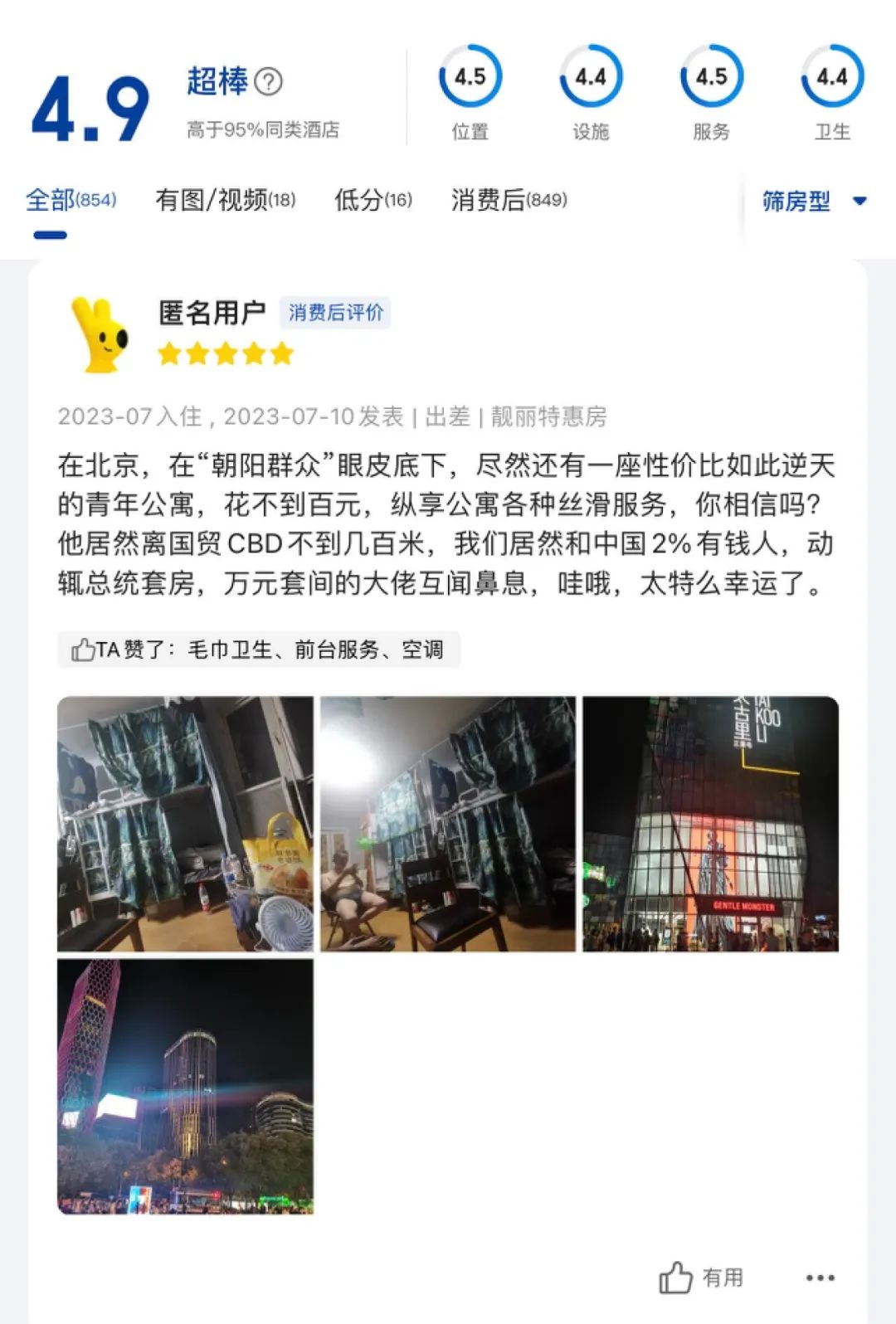
Task: View the photo of the person sitting by the bunks
Action: (448, 824)
